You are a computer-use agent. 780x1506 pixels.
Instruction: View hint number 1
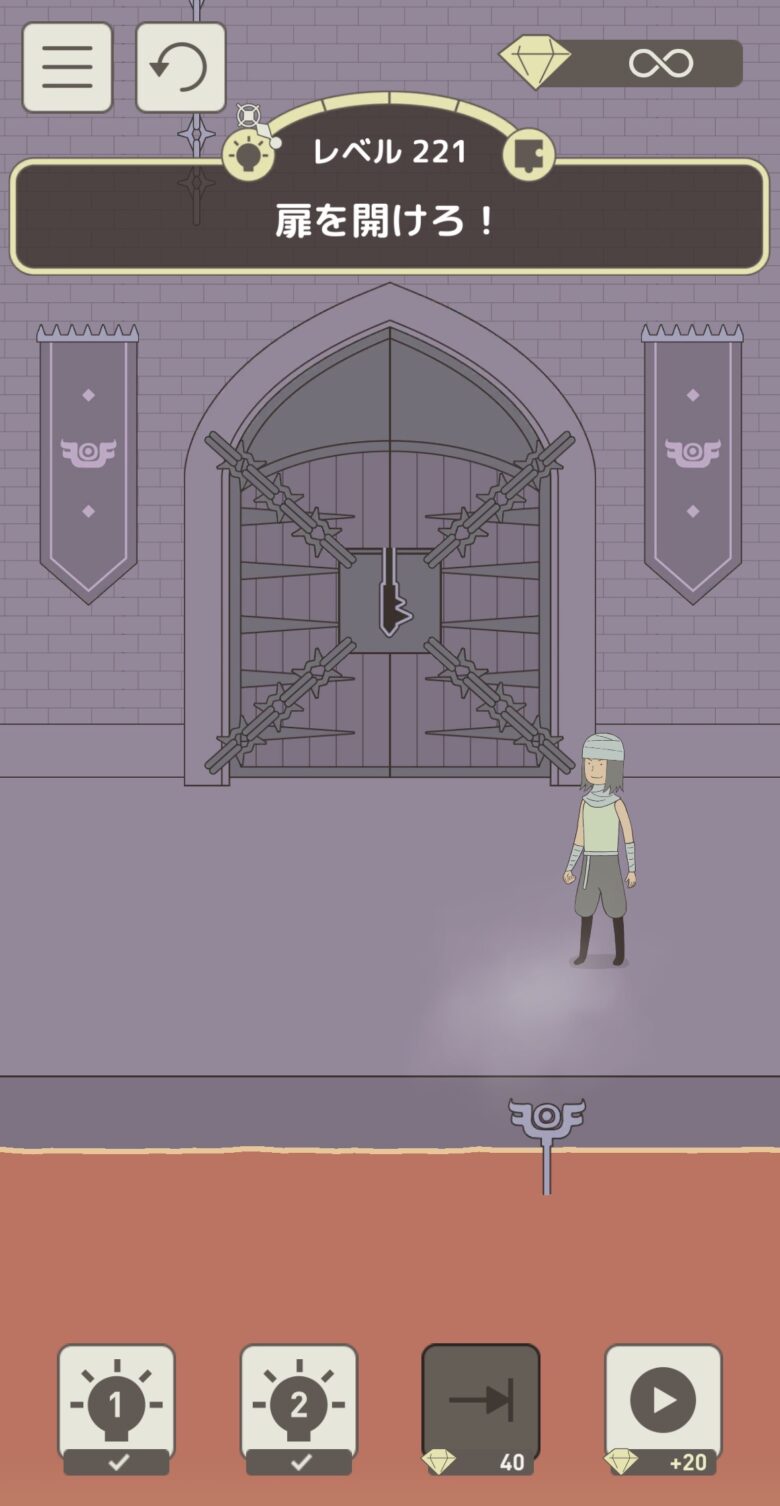tap(116, 1405)
